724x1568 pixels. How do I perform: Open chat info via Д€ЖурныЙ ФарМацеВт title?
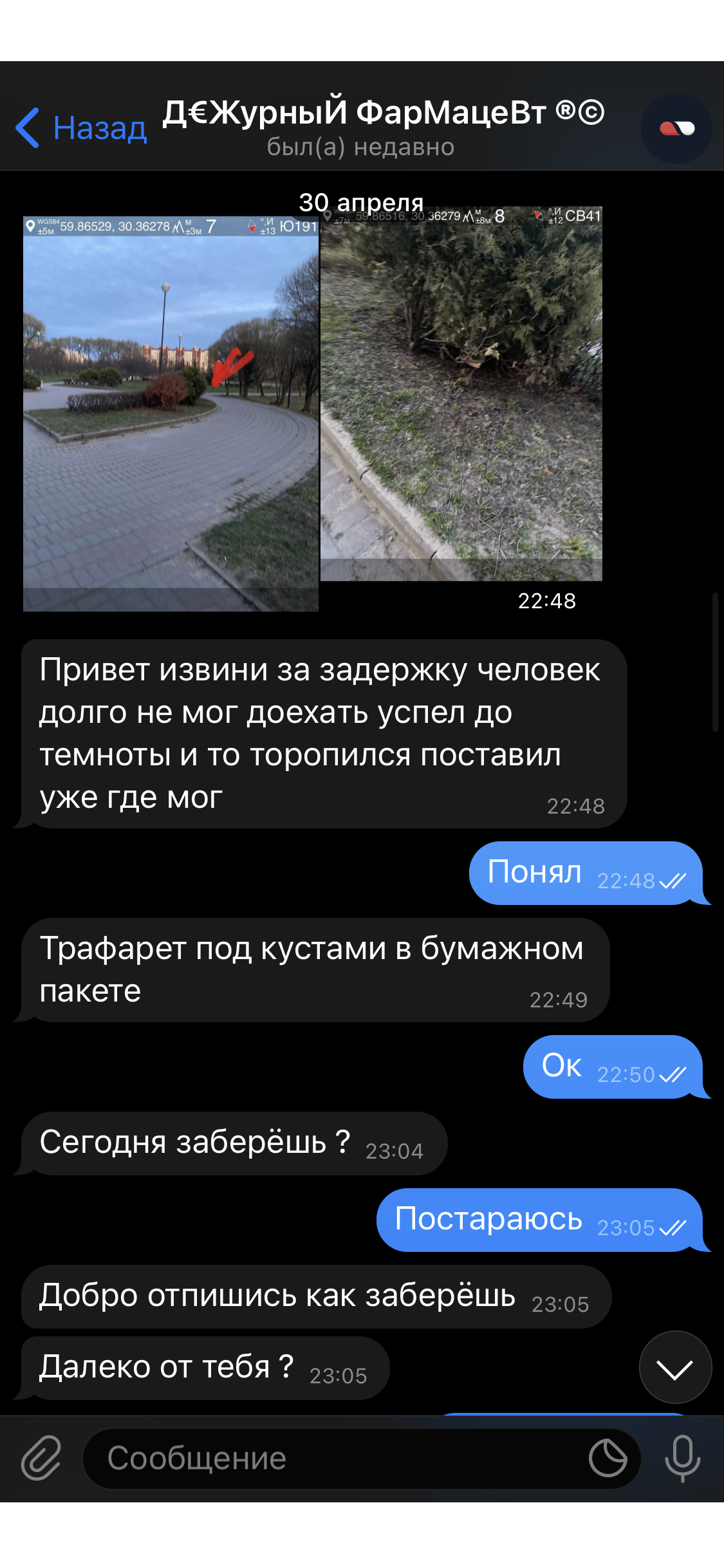tap(383, 113)
